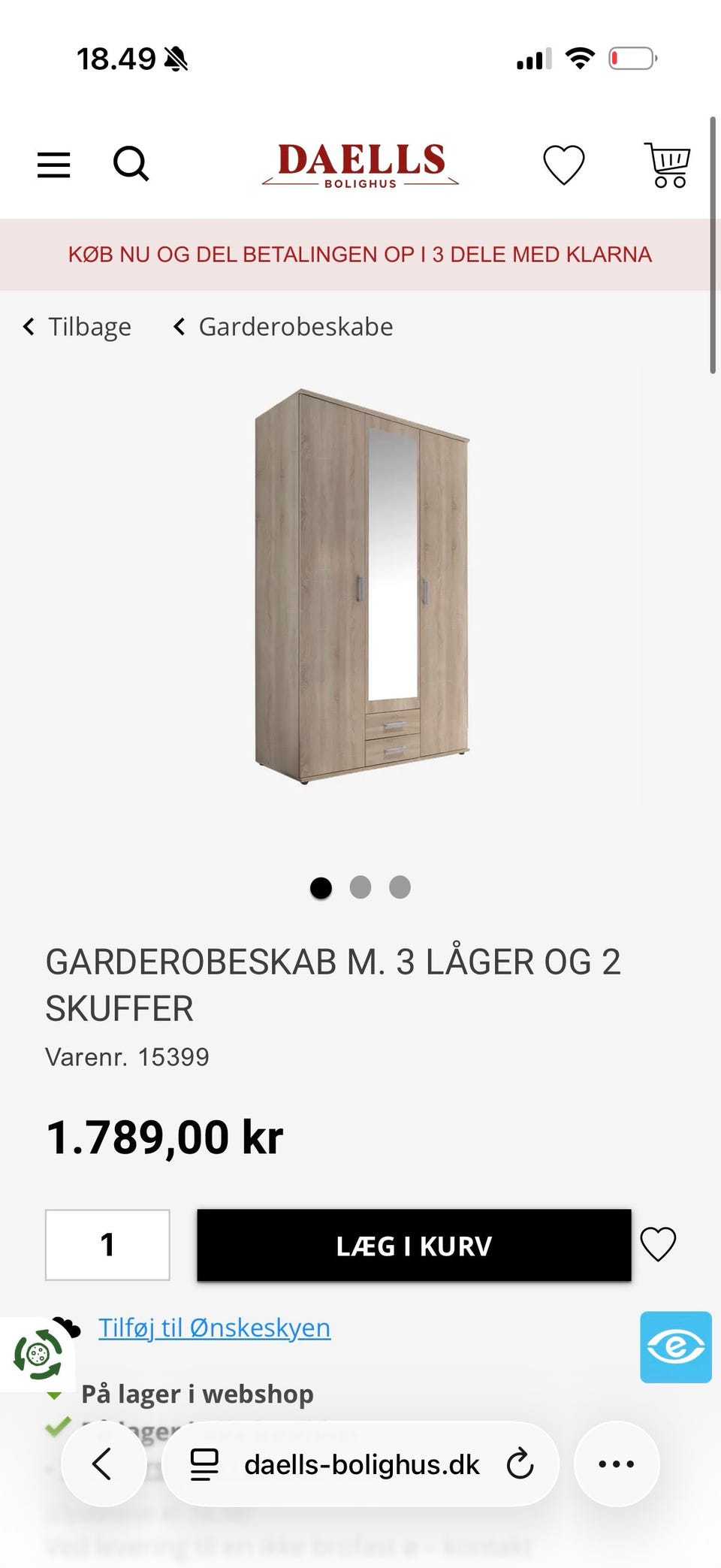Tap the back chevron in Safari's toolbar
Screen dimensions: 721x1568
[104, 1464]
